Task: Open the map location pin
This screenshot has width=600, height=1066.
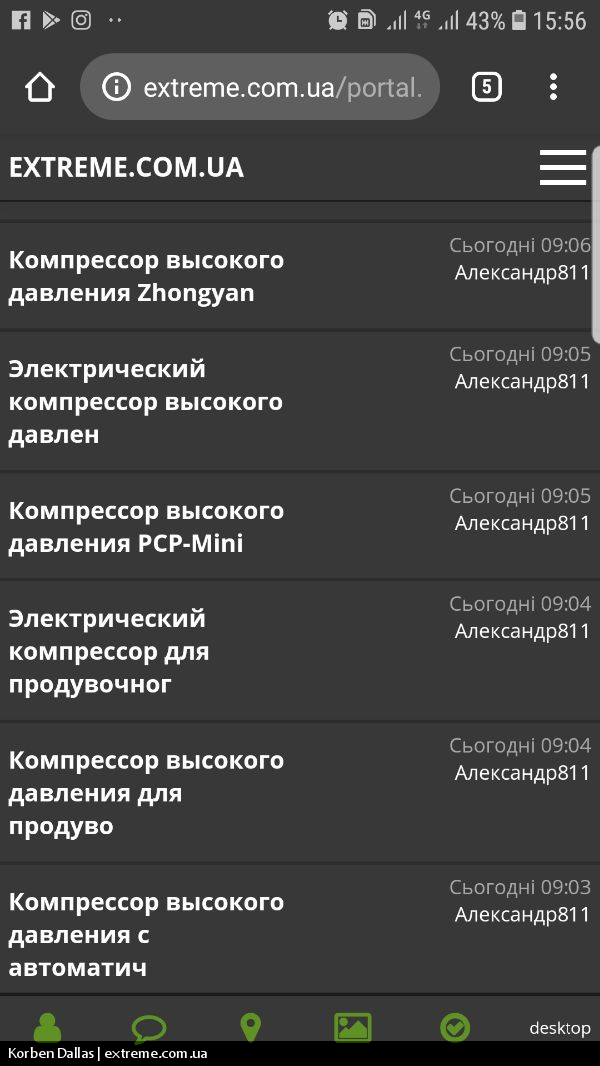Action: point(251,1028)
